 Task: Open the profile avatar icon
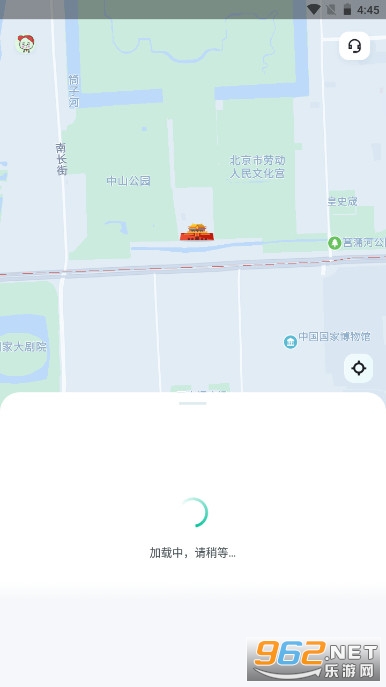pyautogui.click(x=25, y=44)
